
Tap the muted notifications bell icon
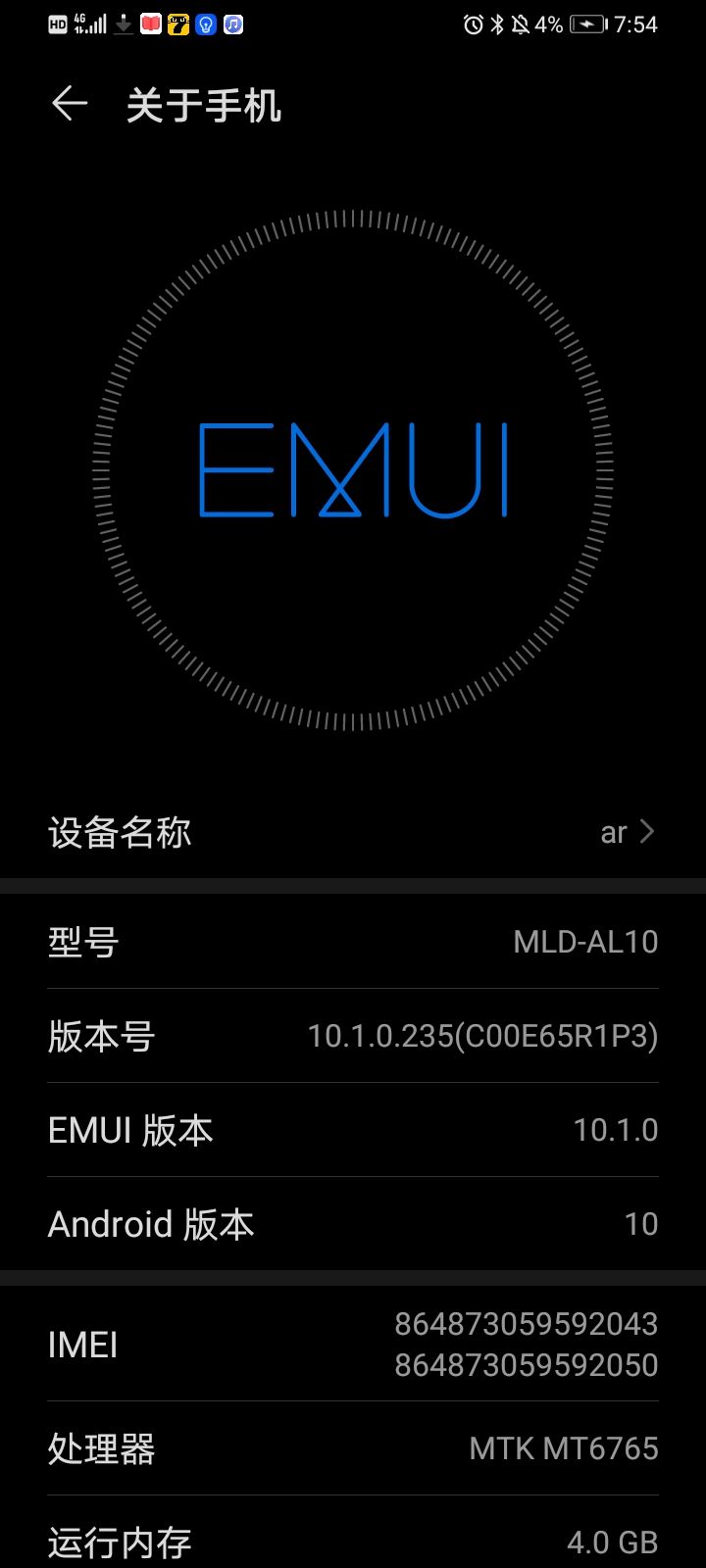click(x=519, y=24)
